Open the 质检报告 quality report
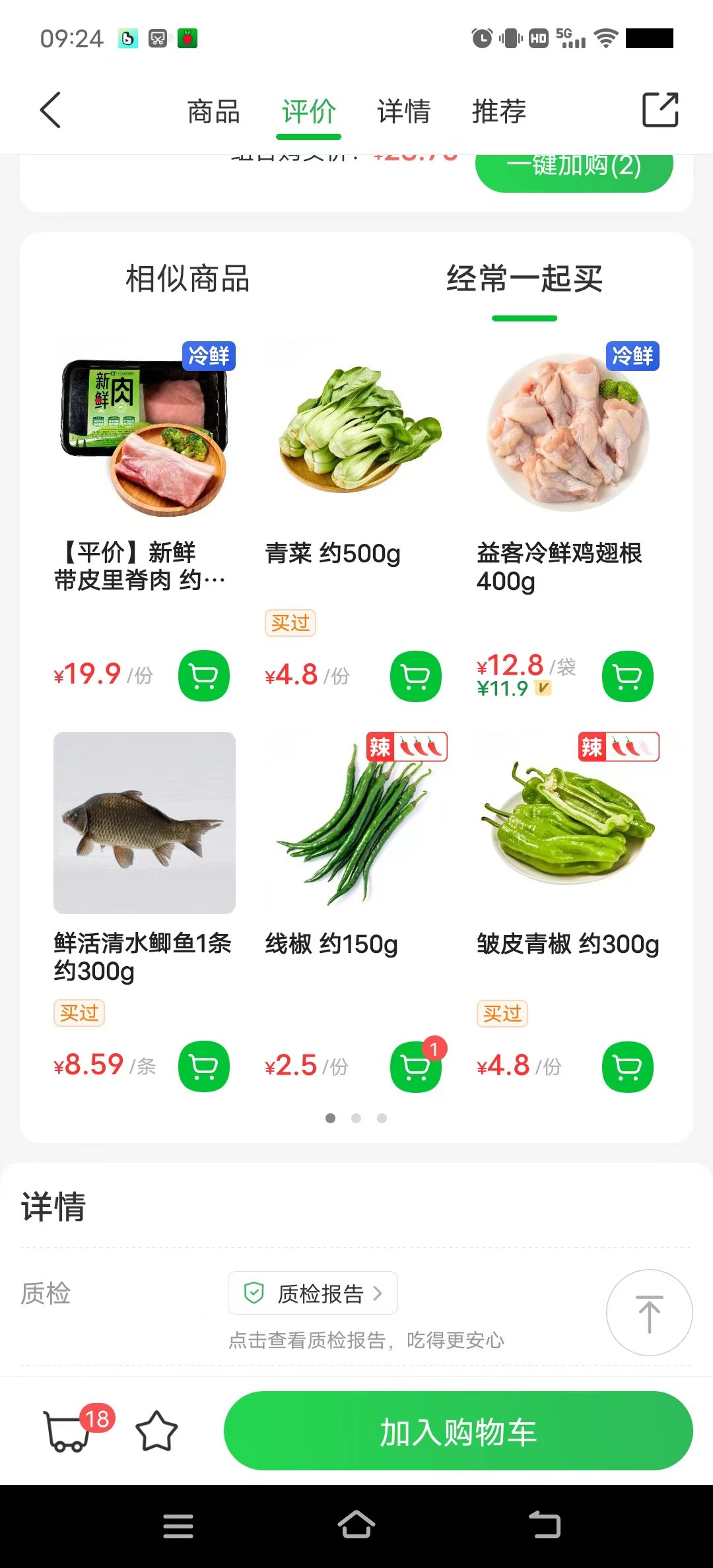Screen dimensions: 713x1568 pyautogui.click(x=313, y=1293)
